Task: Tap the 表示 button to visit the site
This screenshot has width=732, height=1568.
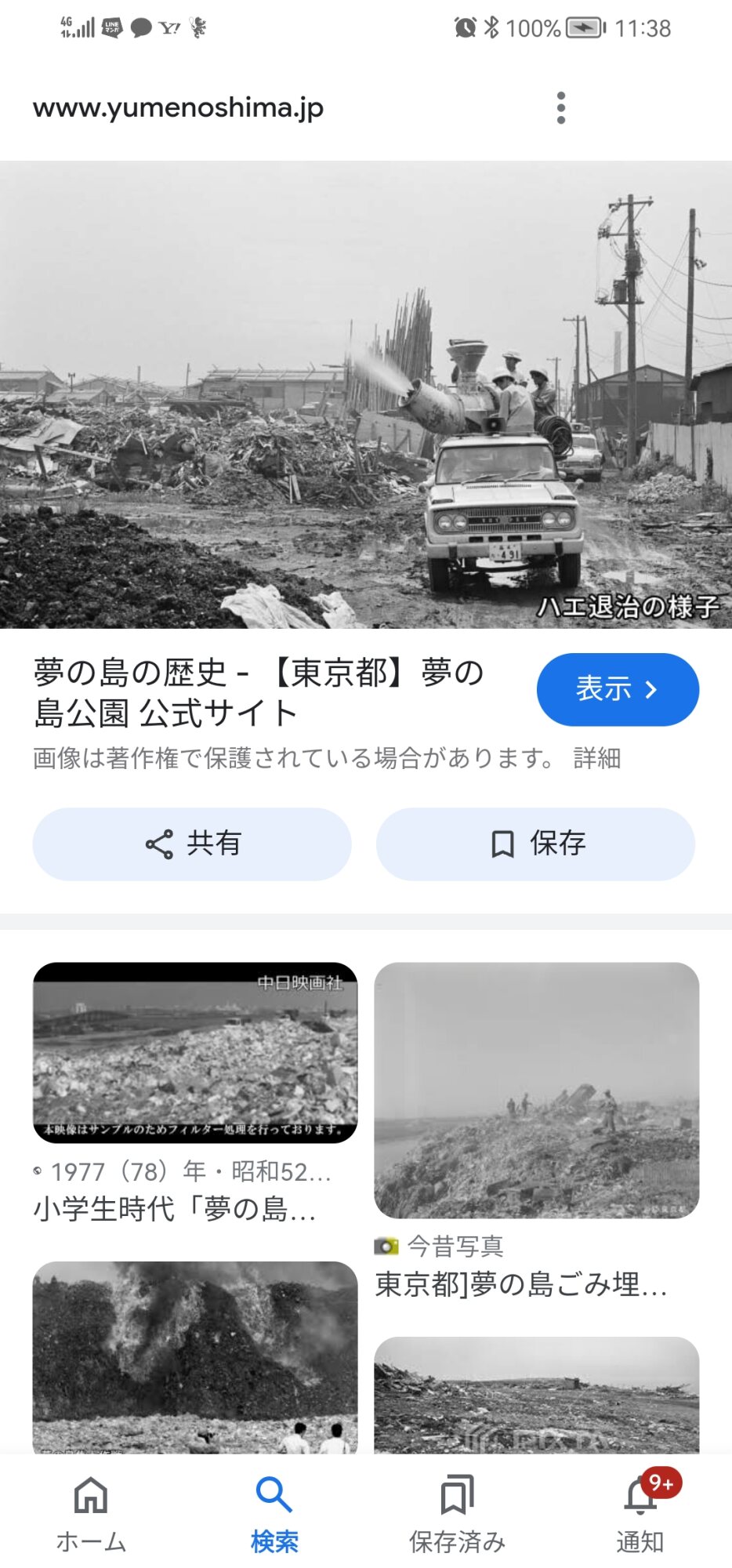Action: click(x=617, y=689)
